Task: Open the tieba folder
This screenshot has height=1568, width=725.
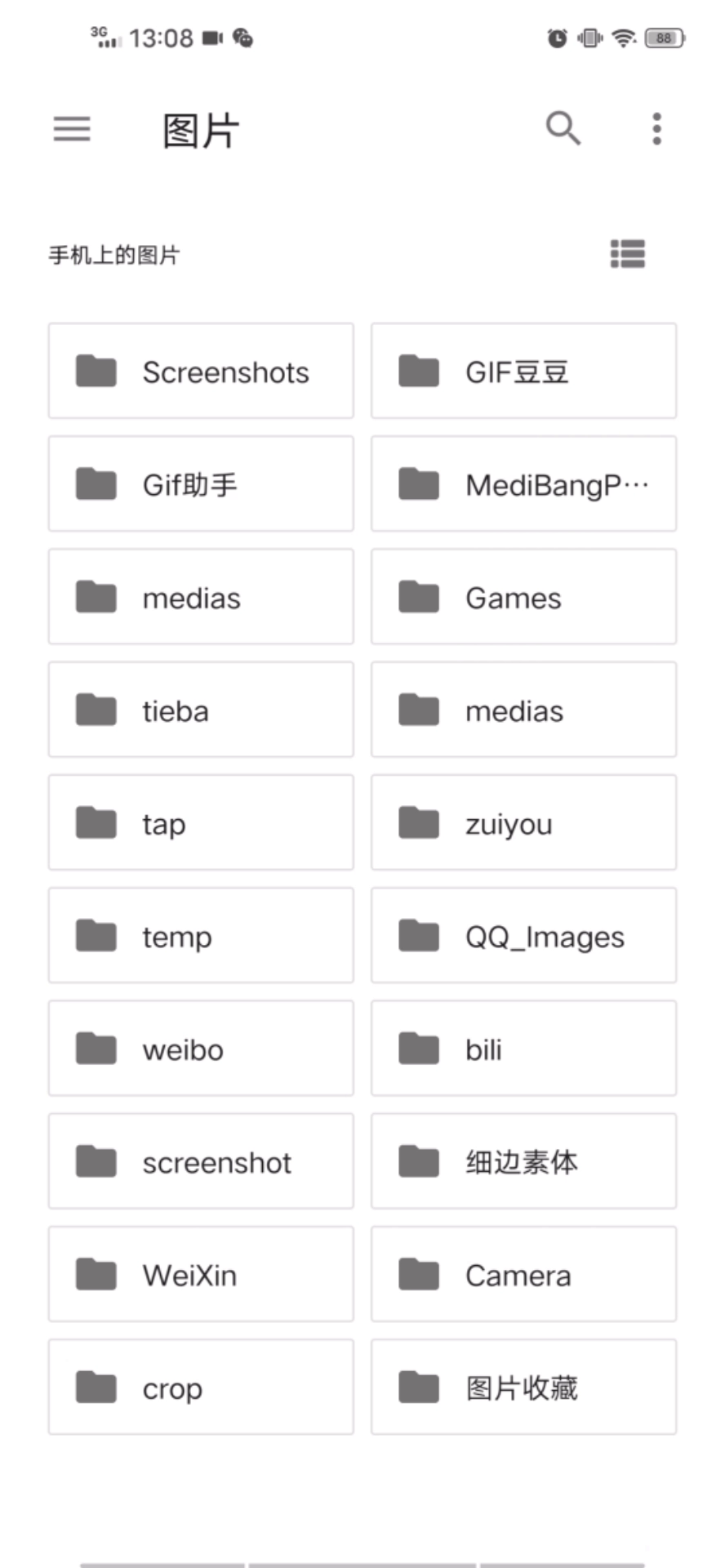Action: (201, 709)
